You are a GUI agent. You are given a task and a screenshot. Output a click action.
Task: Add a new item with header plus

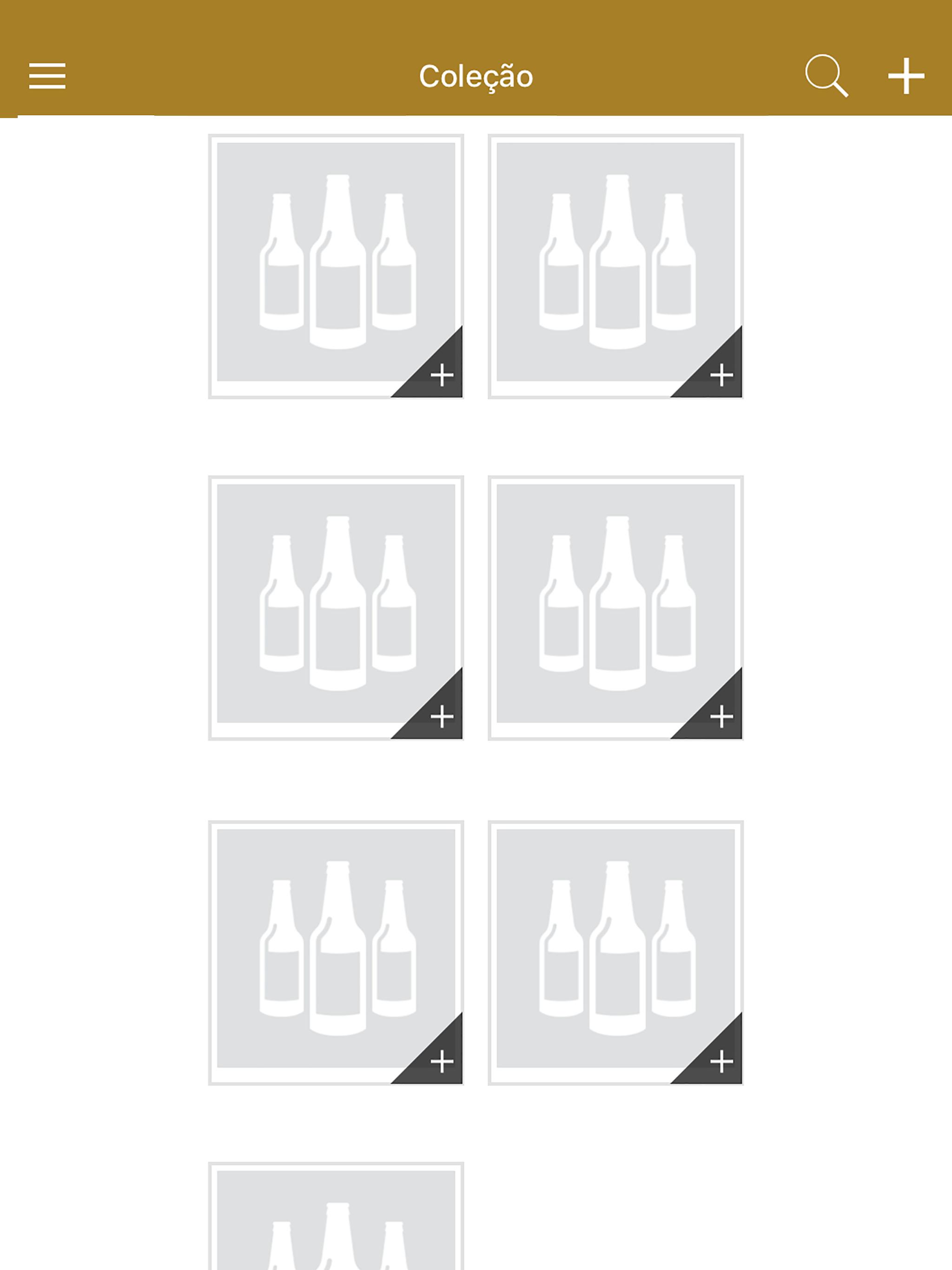click(x=906, y=76)
